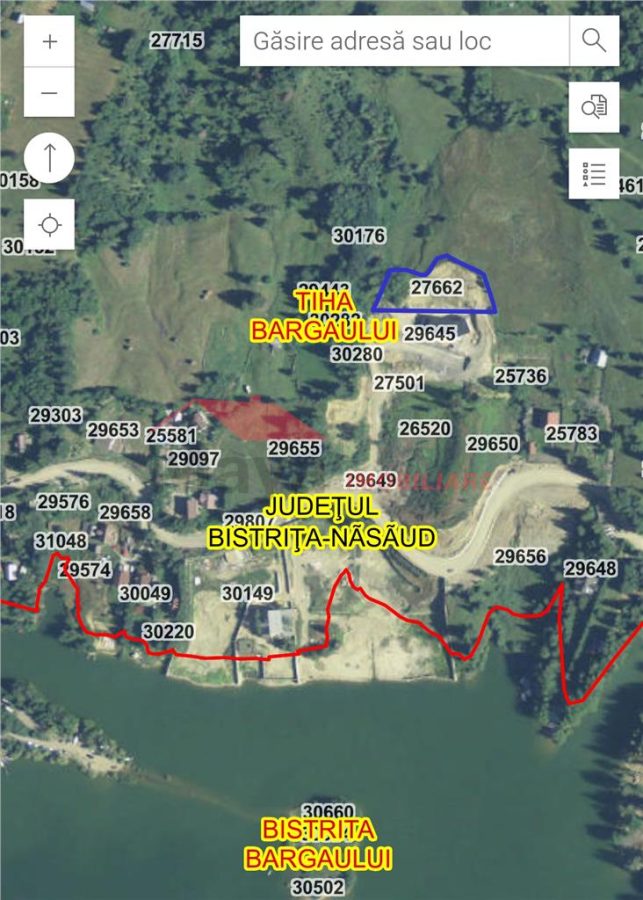
Task: Open the advanced document search tool
Action: [x=594, y=107]
